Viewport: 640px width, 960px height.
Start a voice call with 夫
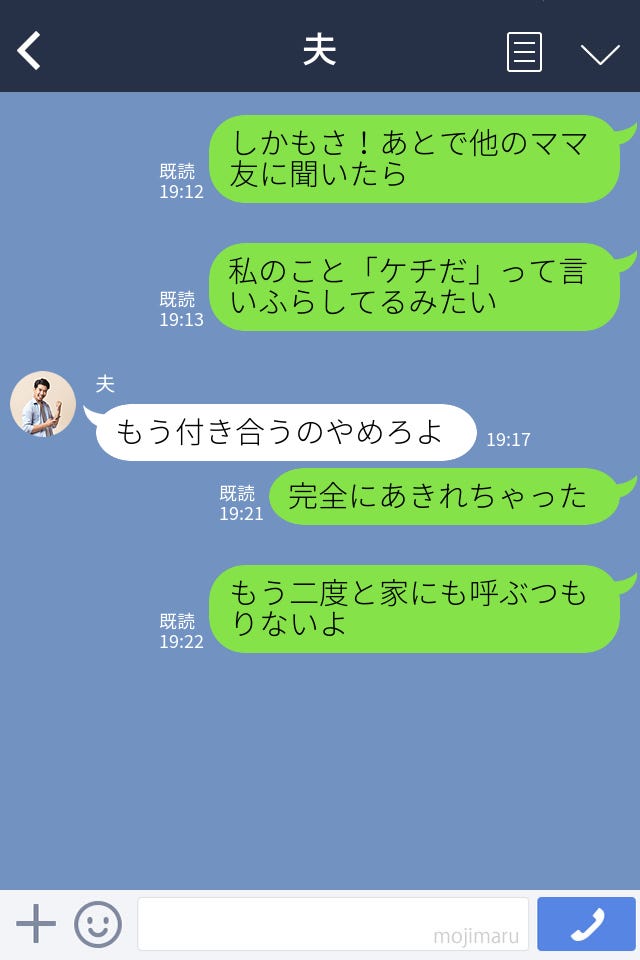point(586,923)
